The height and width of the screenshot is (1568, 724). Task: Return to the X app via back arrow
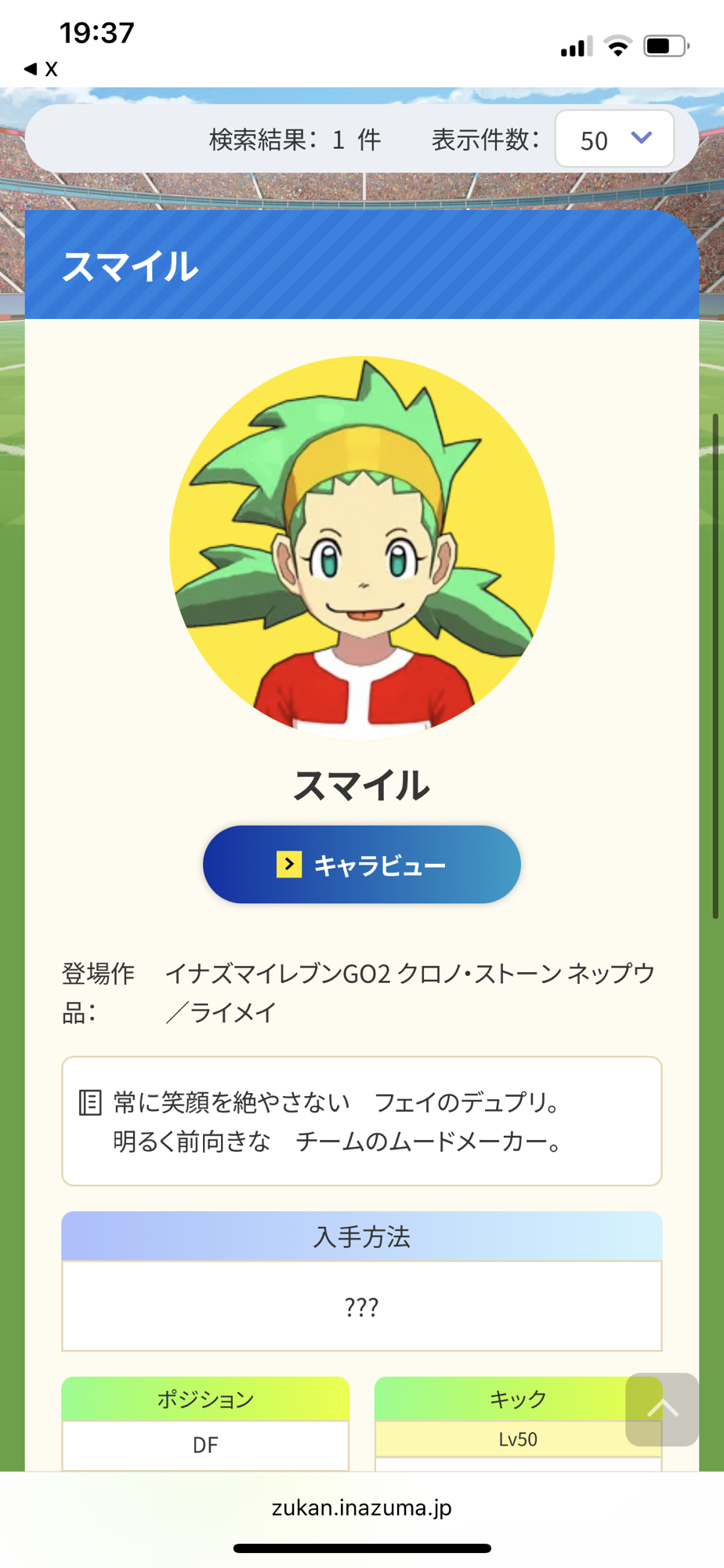tap(41, 69)
